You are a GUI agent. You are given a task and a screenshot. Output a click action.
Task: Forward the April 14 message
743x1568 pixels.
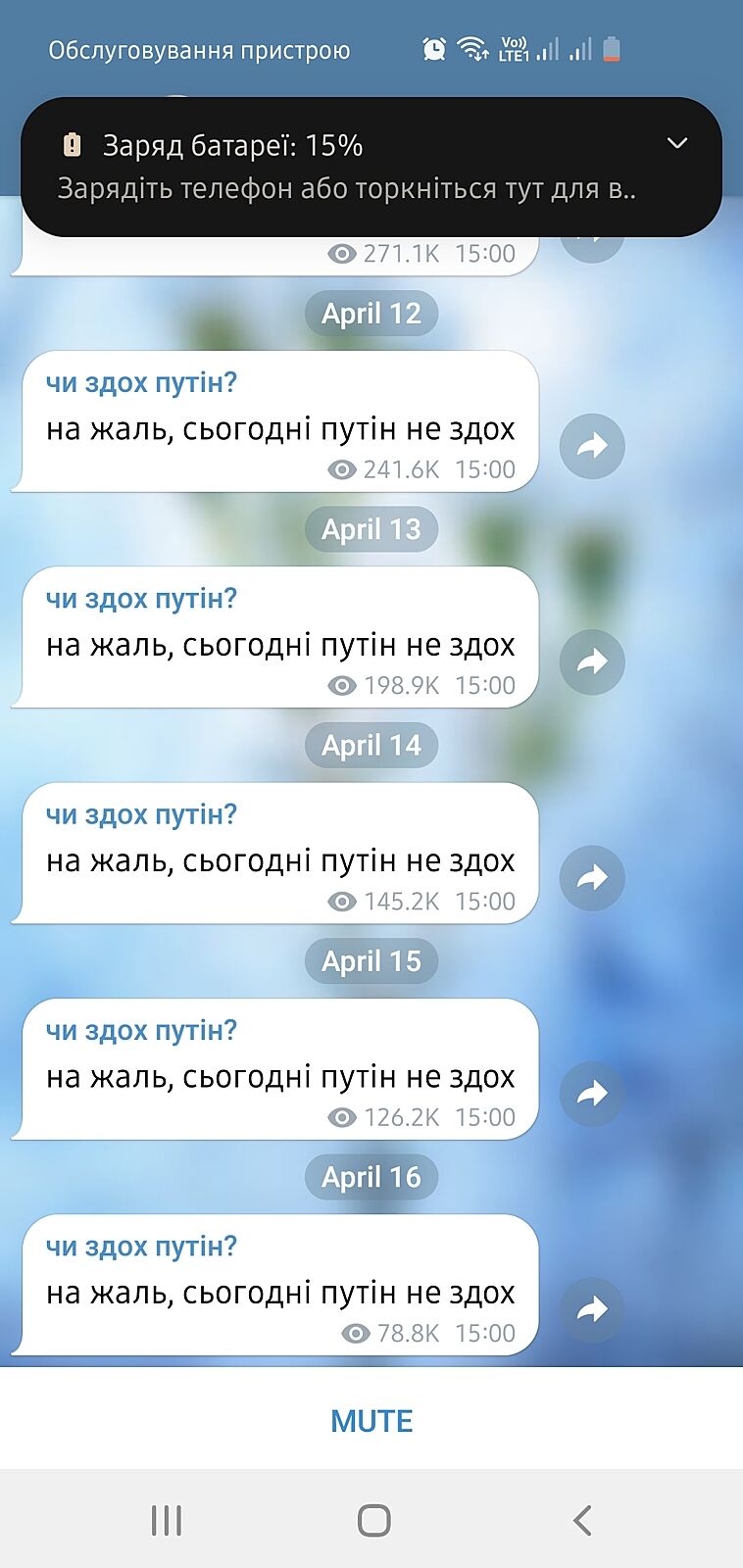coord(592,878)
